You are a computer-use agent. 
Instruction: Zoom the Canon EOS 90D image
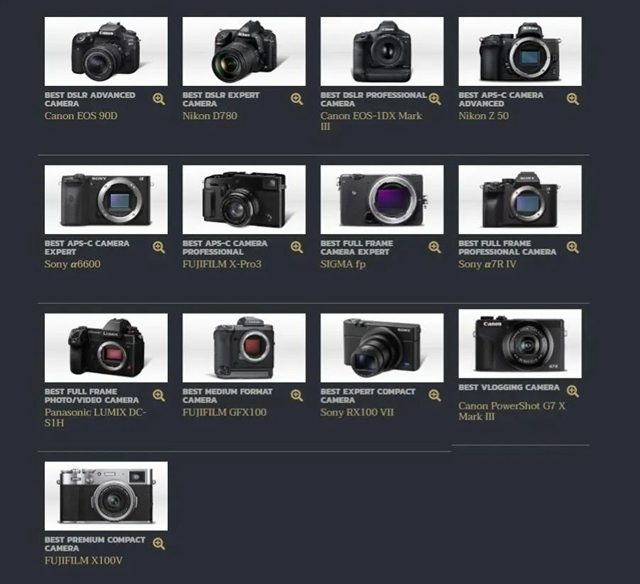159,99
